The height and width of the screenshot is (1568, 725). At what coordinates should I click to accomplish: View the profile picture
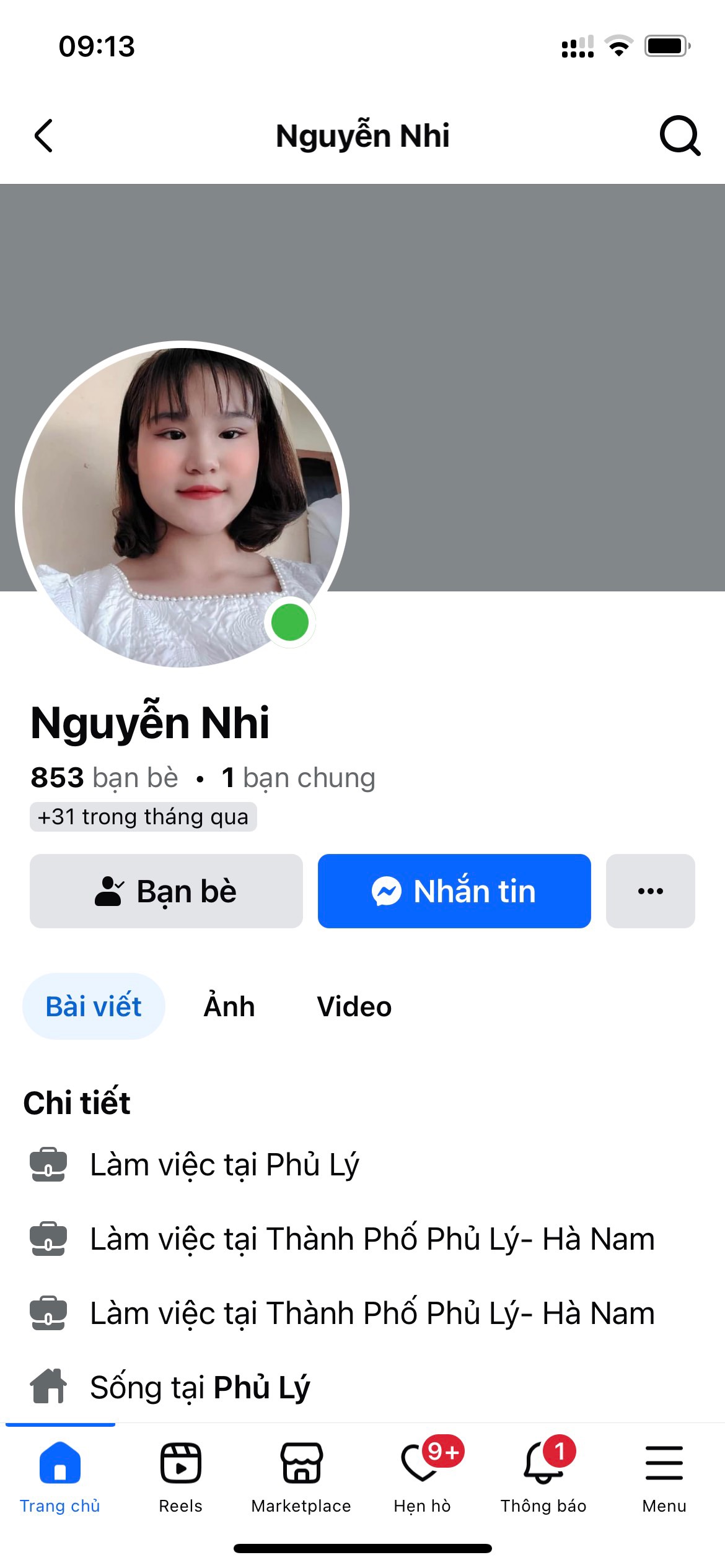(182, 504)
